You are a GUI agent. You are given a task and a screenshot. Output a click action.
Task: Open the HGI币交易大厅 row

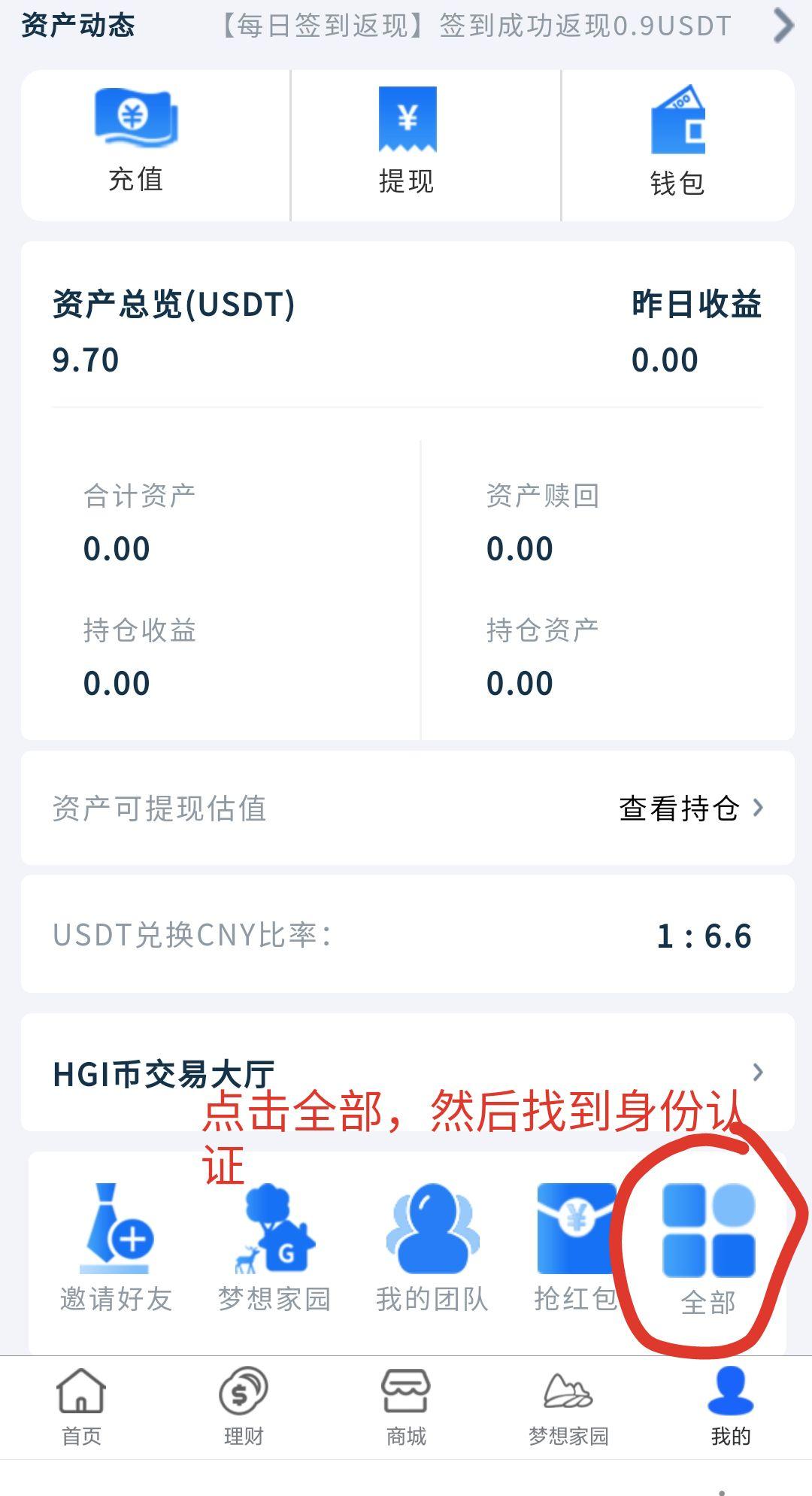pyautogui.click(x=406, y=1072)
